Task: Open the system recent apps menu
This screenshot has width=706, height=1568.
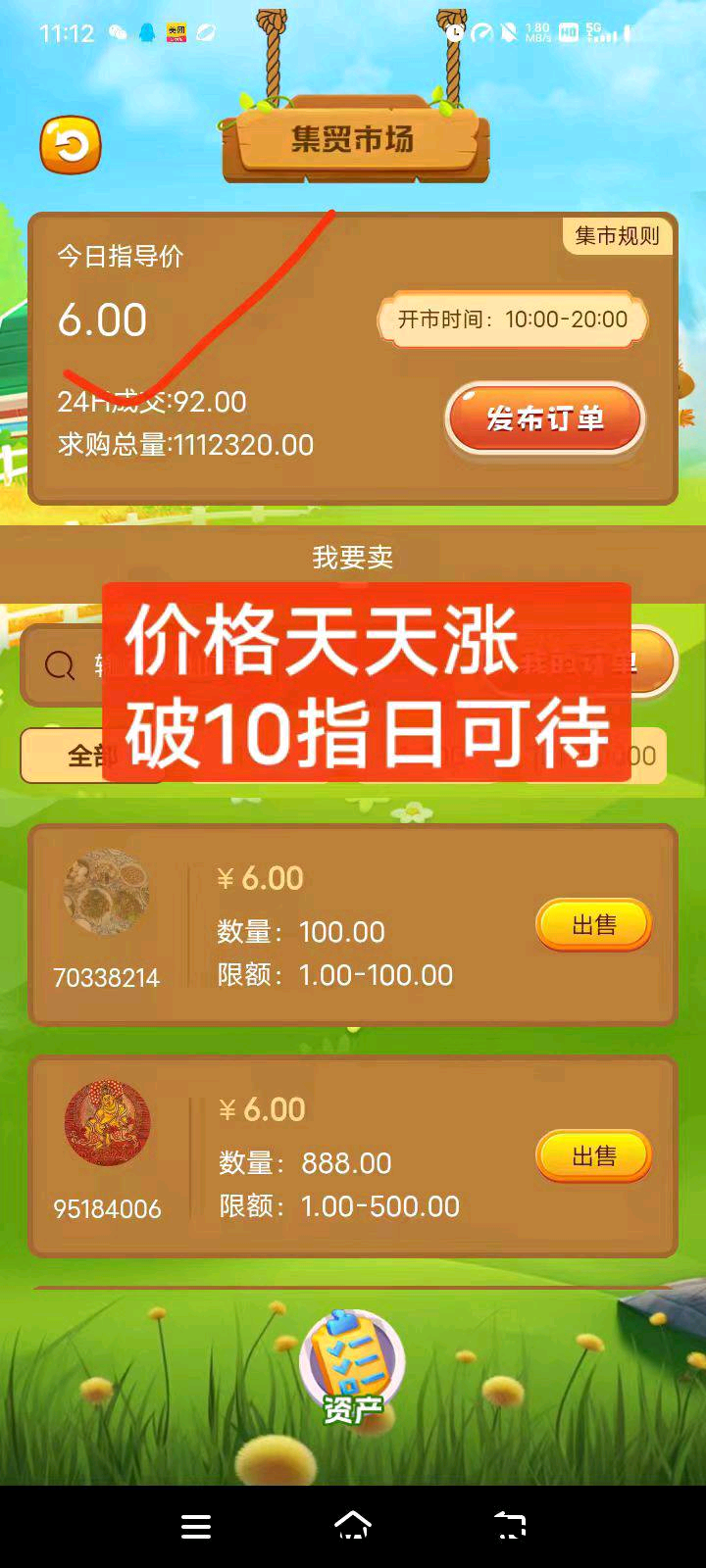Action: click(196, 1526)
